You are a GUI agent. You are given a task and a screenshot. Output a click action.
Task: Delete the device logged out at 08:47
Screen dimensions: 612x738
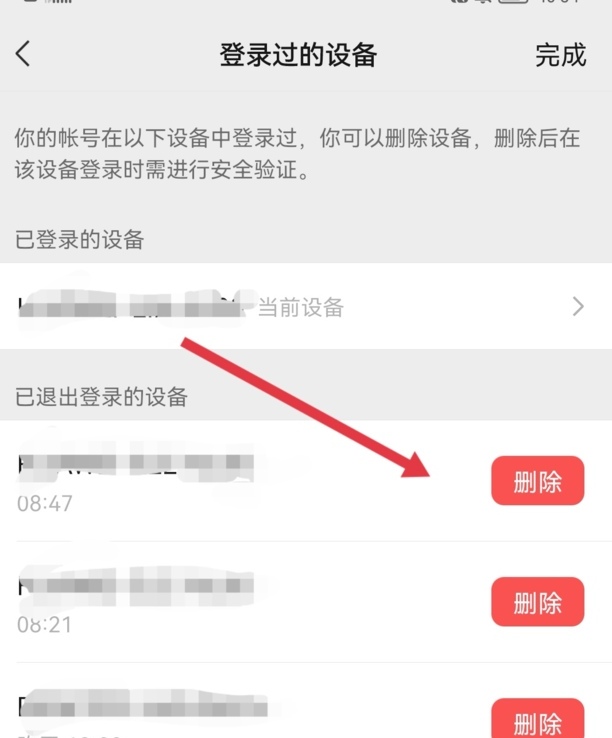[537, 481]
